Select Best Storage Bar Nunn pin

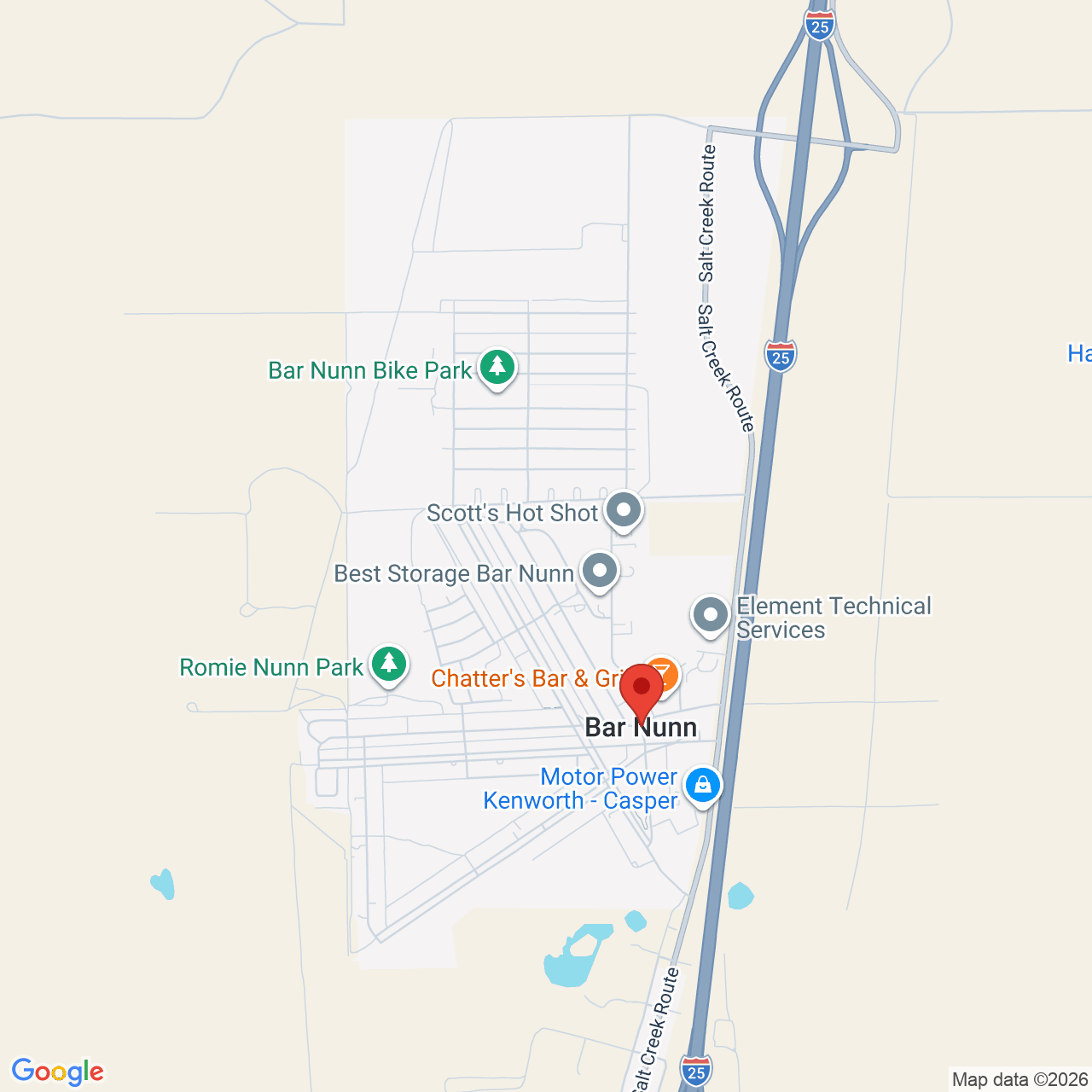point(600,572)
